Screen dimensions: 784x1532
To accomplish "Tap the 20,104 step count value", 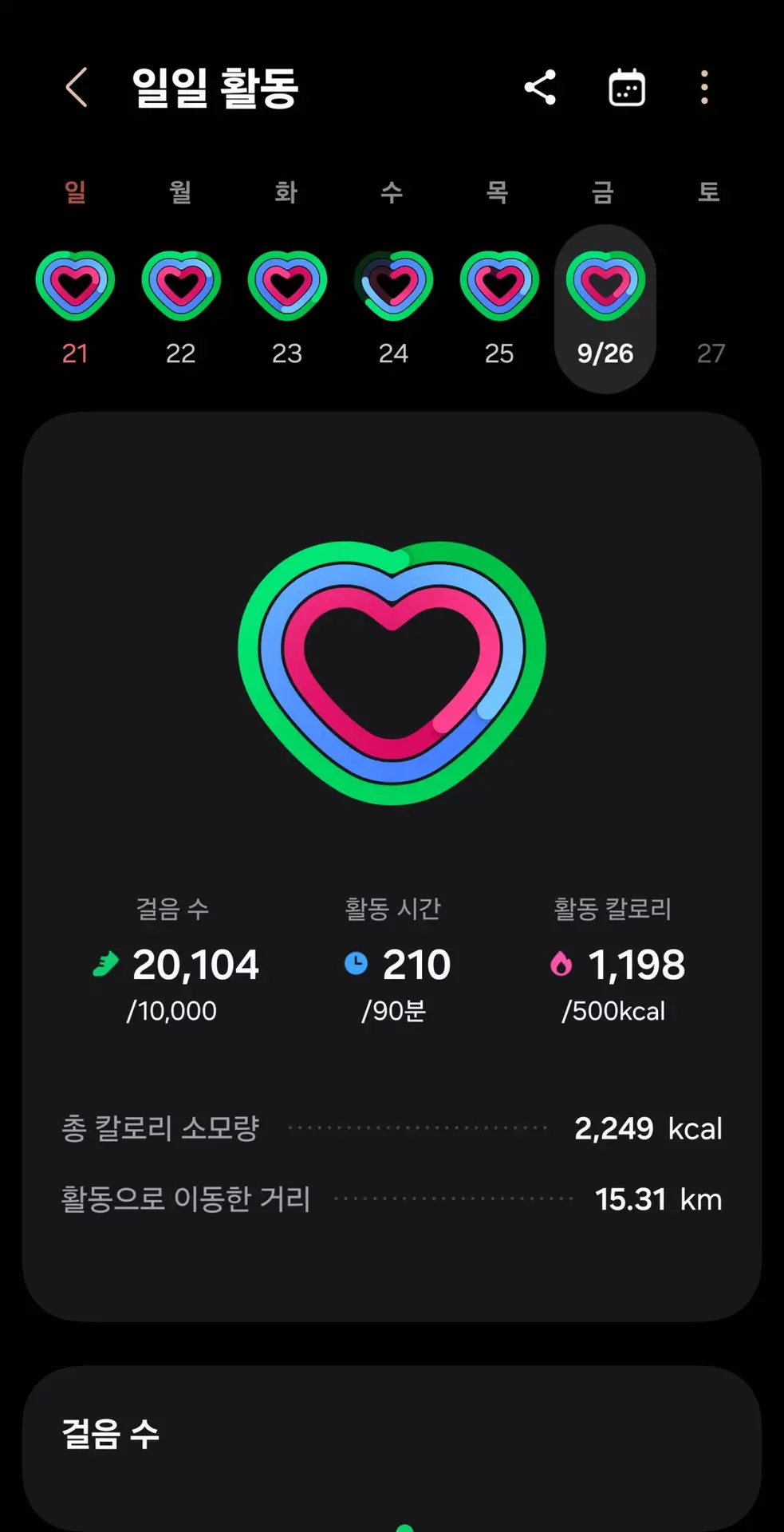I will click(x=197, y=965).
